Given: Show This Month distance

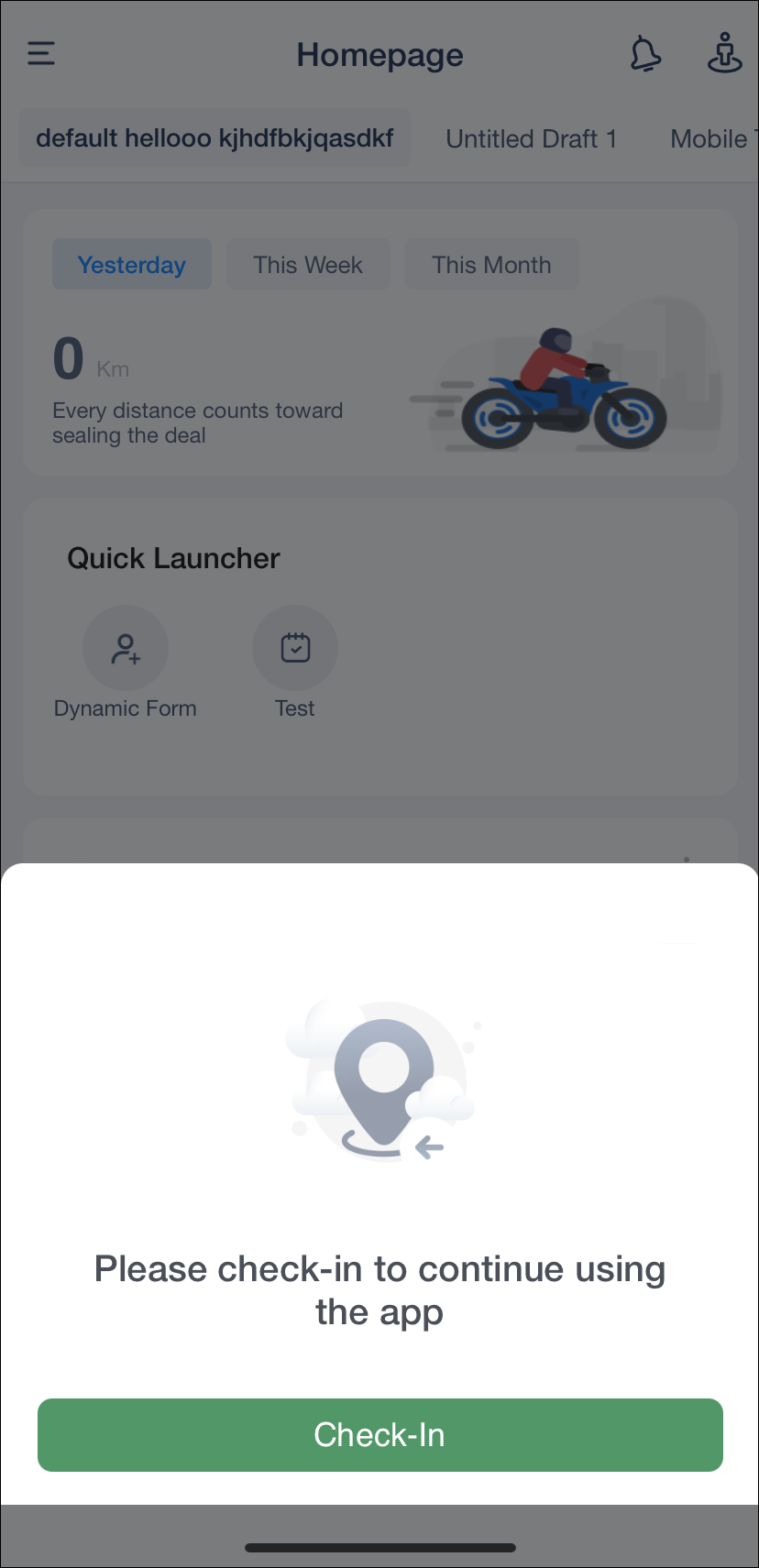Looking at the screenshot, I should tap(491, 265).
